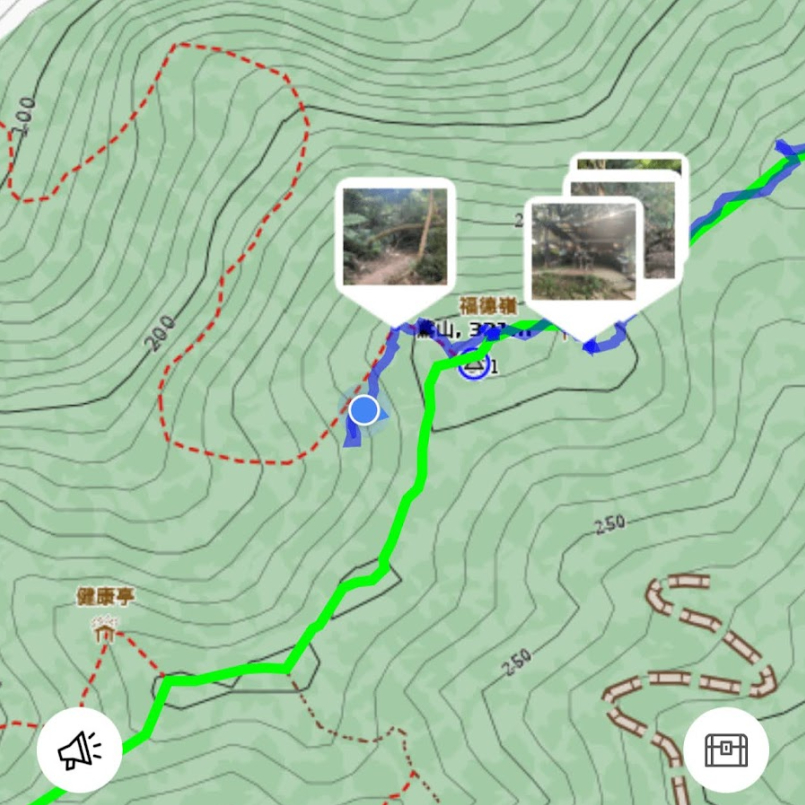Open the treasure chest button
805x805 pixels.
pos(726,750)
